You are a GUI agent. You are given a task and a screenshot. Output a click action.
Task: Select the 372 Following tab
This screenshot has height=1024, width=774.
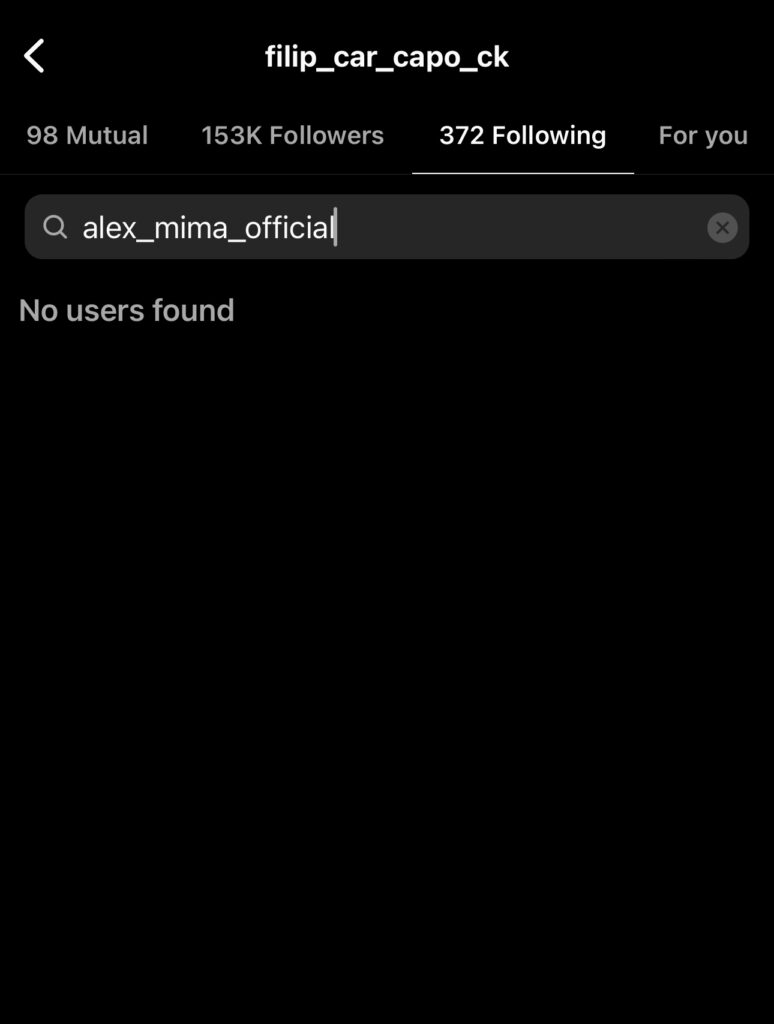(x=522, y=136)
